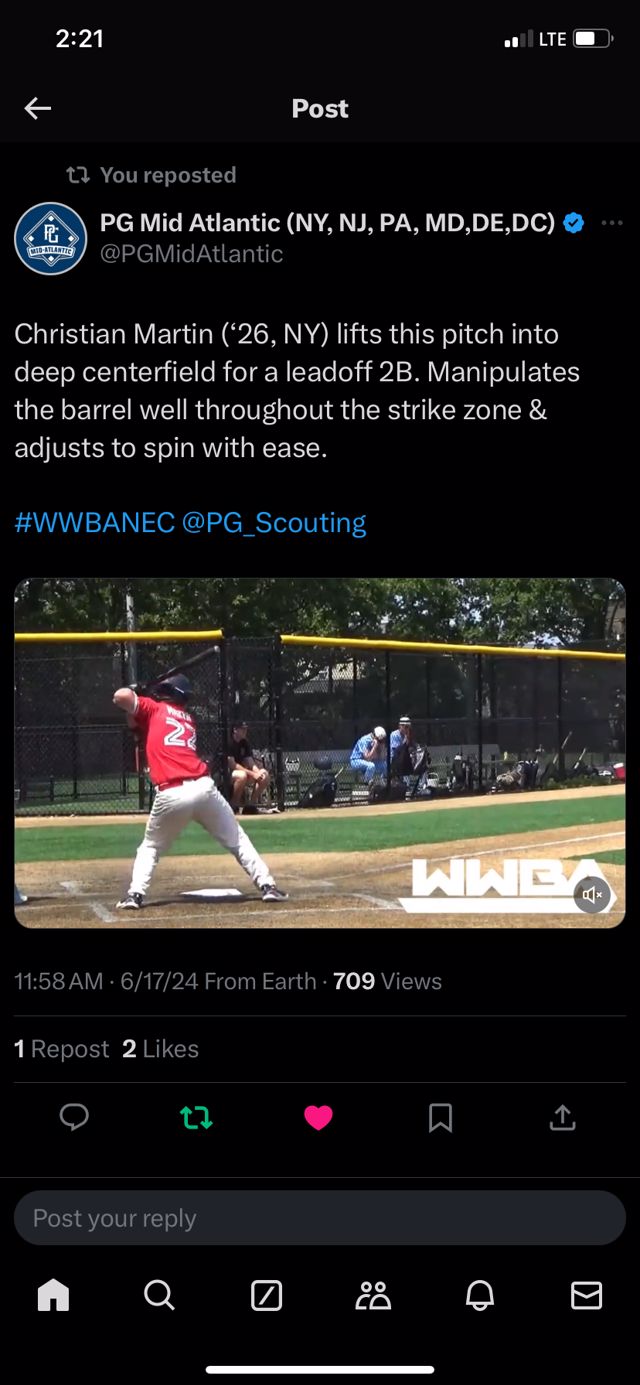Unlike the post with the heart

click(318, 1117)
